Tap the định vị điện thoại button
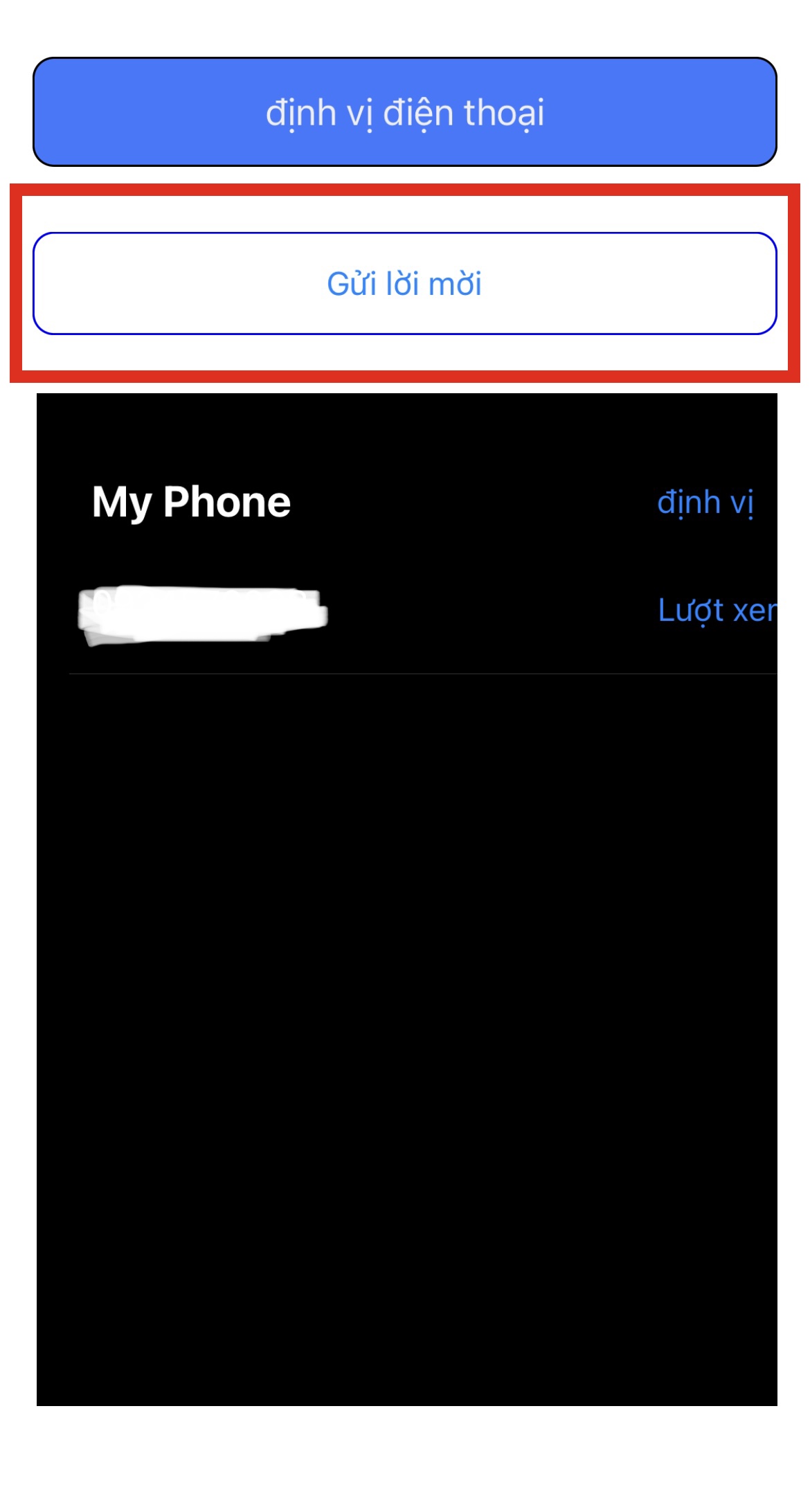The width and height of the screenshot is (810, 1512). click(404, 112)
